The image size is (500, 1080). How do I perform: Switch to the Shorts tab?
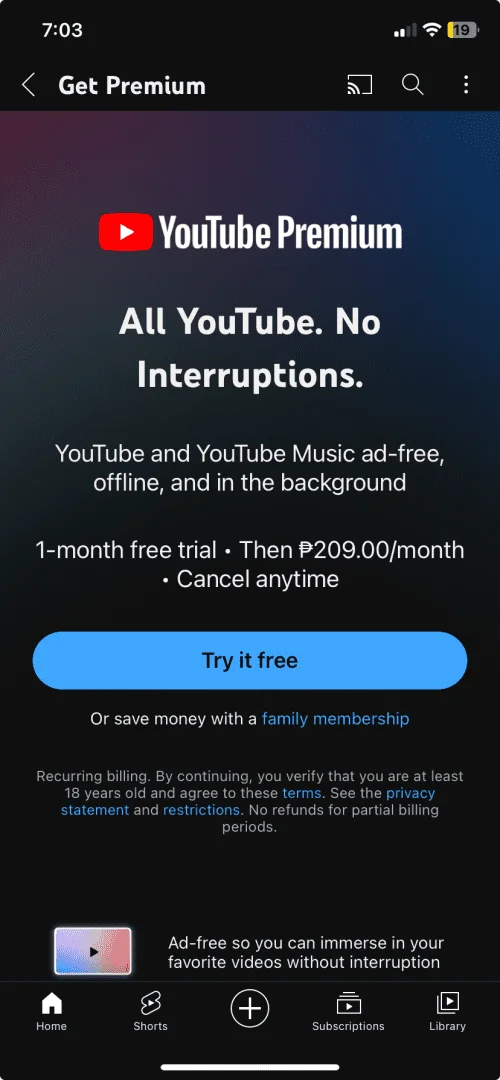coord(150,1012)
